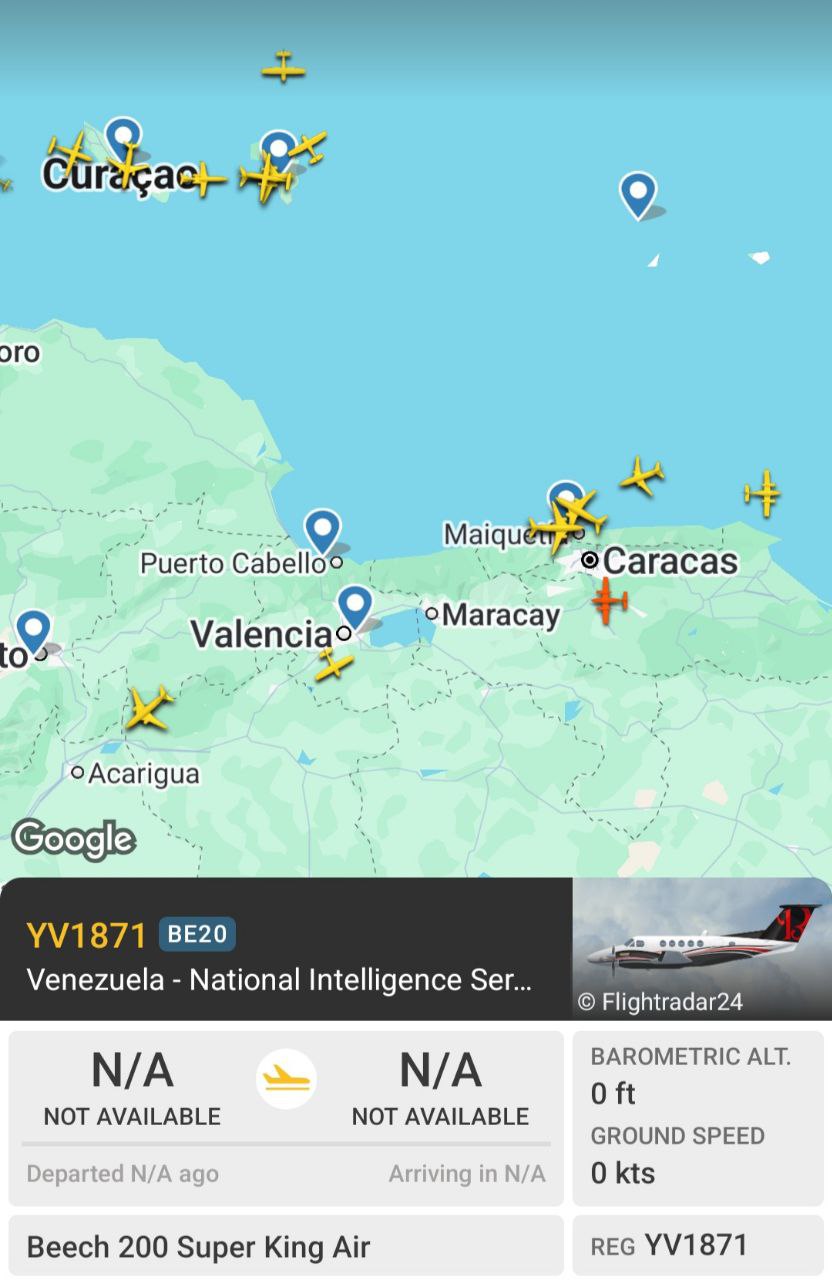This screenshot has height=1280, width=832.
Task: Select the yellow plane above Acarigua
Action: 149,708
